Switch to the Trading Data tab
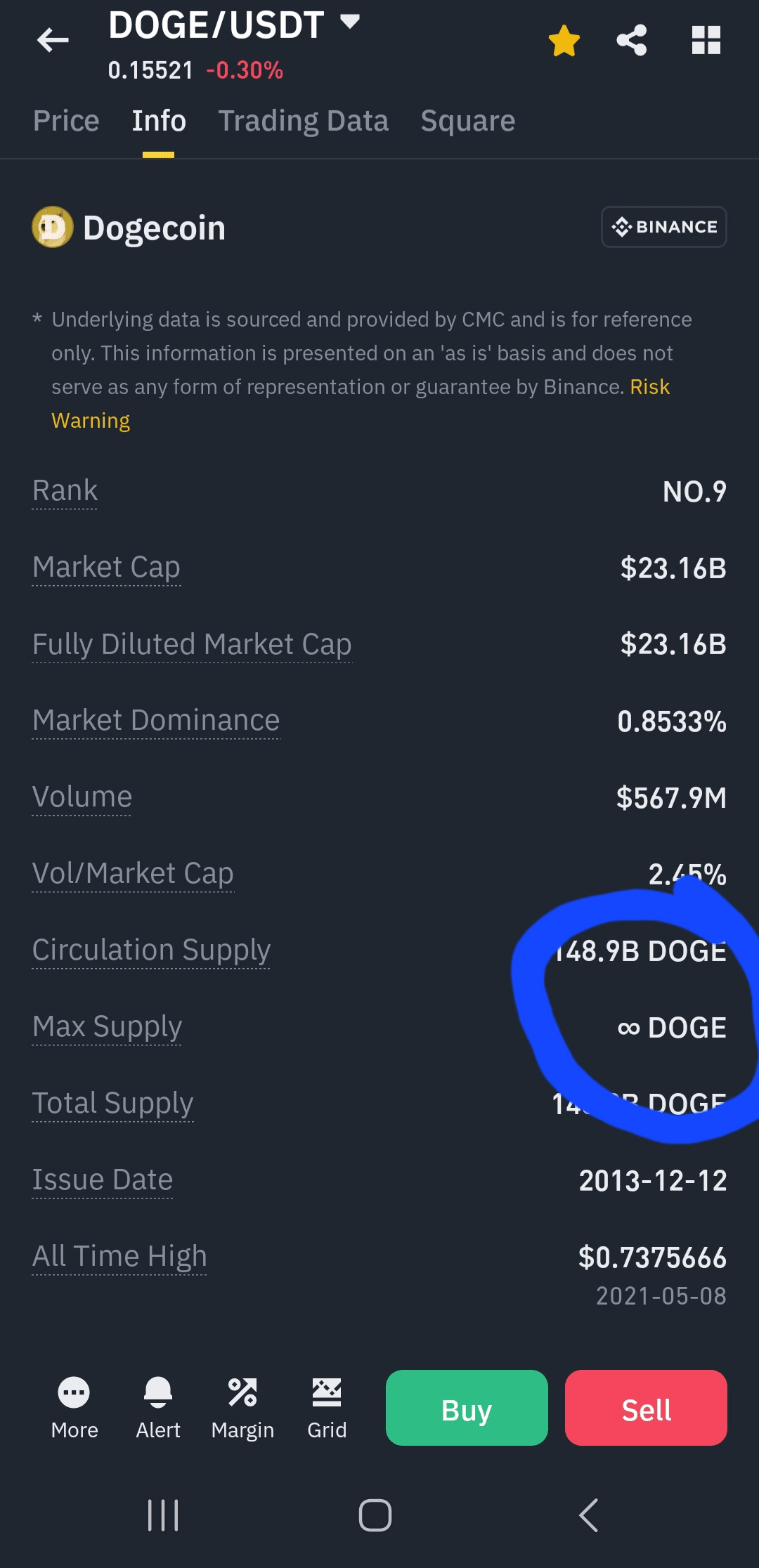This screenshot has width=759, height=1568. click(303, 122)
